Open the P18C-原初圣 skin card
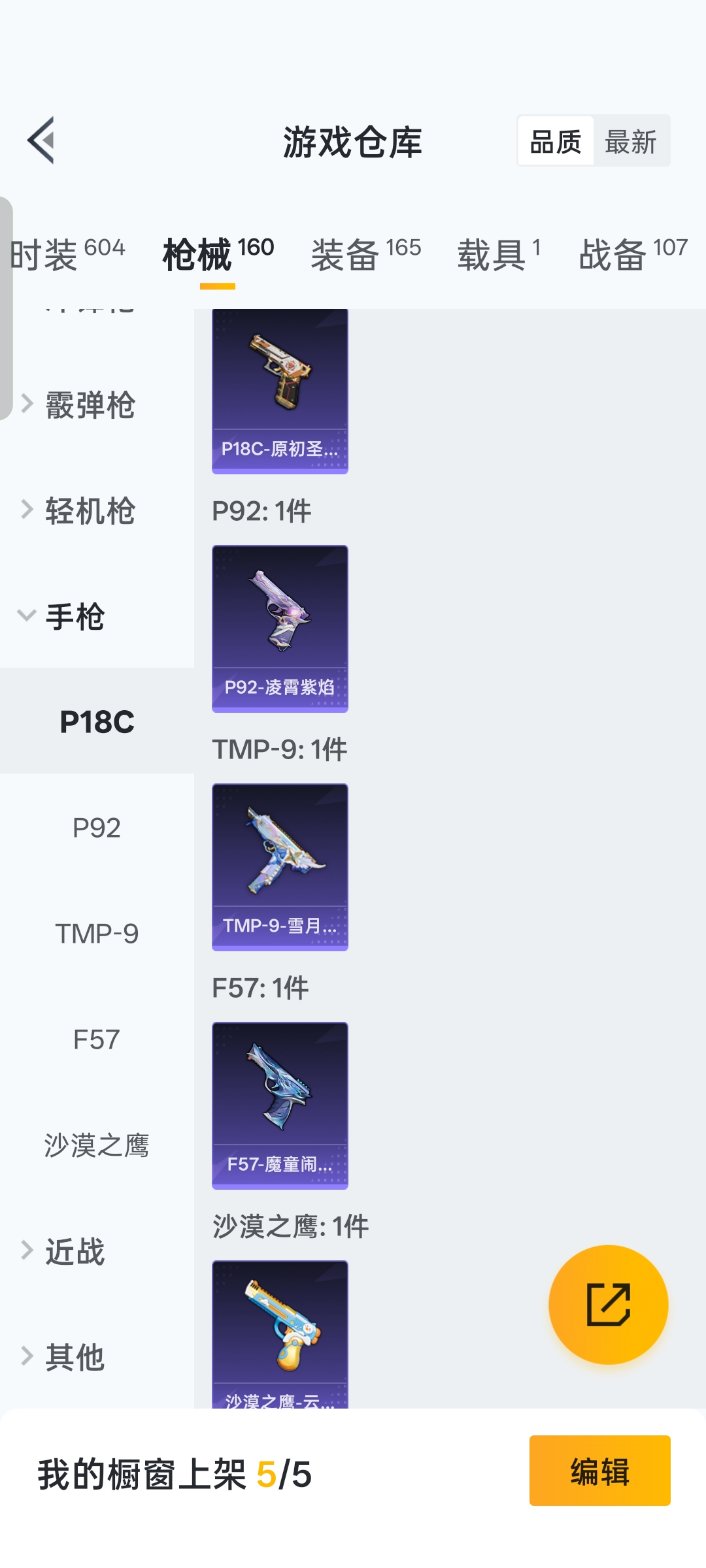 click(x=280, y=391)
